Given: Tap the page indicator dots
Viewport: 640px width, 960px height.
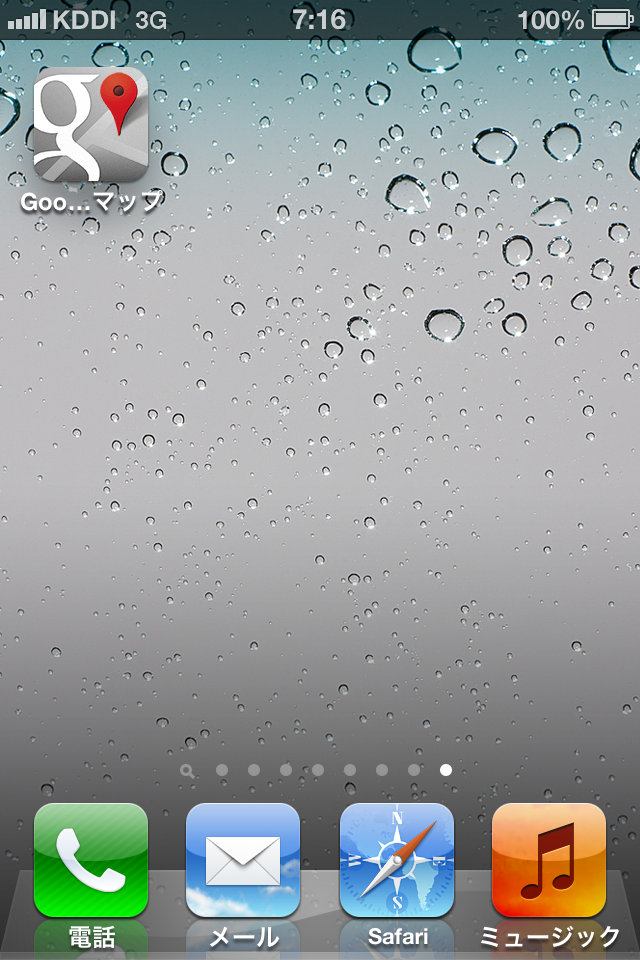Looking at the screenshot, I should click(317, 770).
